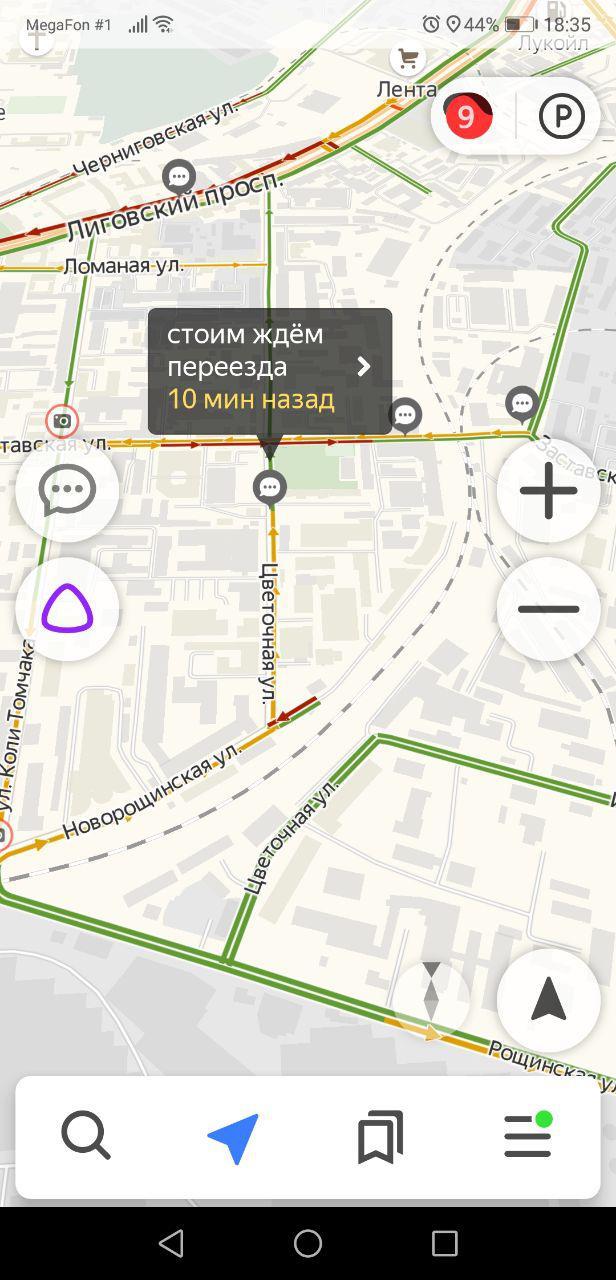Screen dimensions: 616x1280
Task: Center map on my location
Action: (x=548, y=999)
